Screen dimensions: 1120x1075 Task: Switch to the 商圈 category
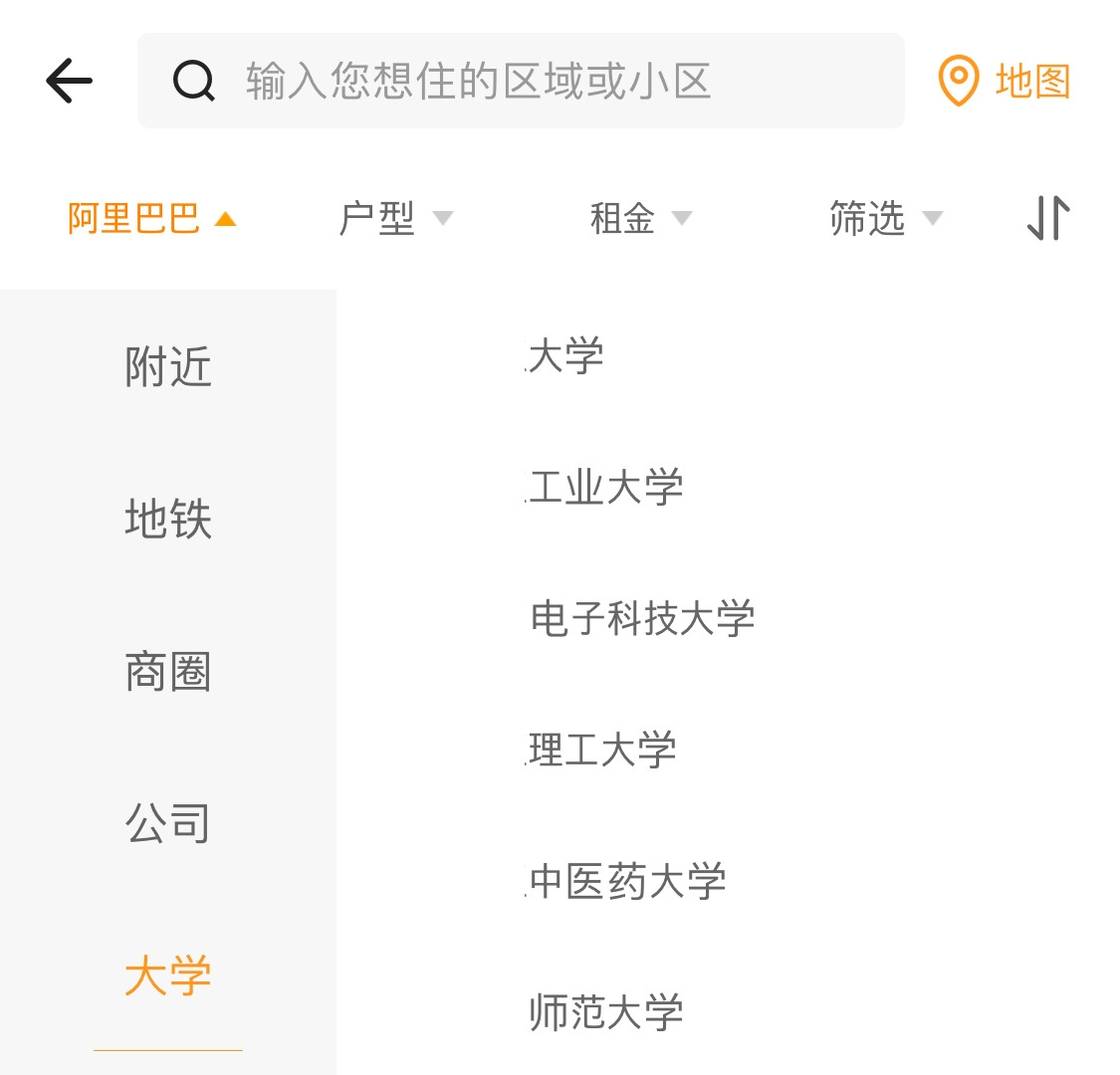coord(168,672)
